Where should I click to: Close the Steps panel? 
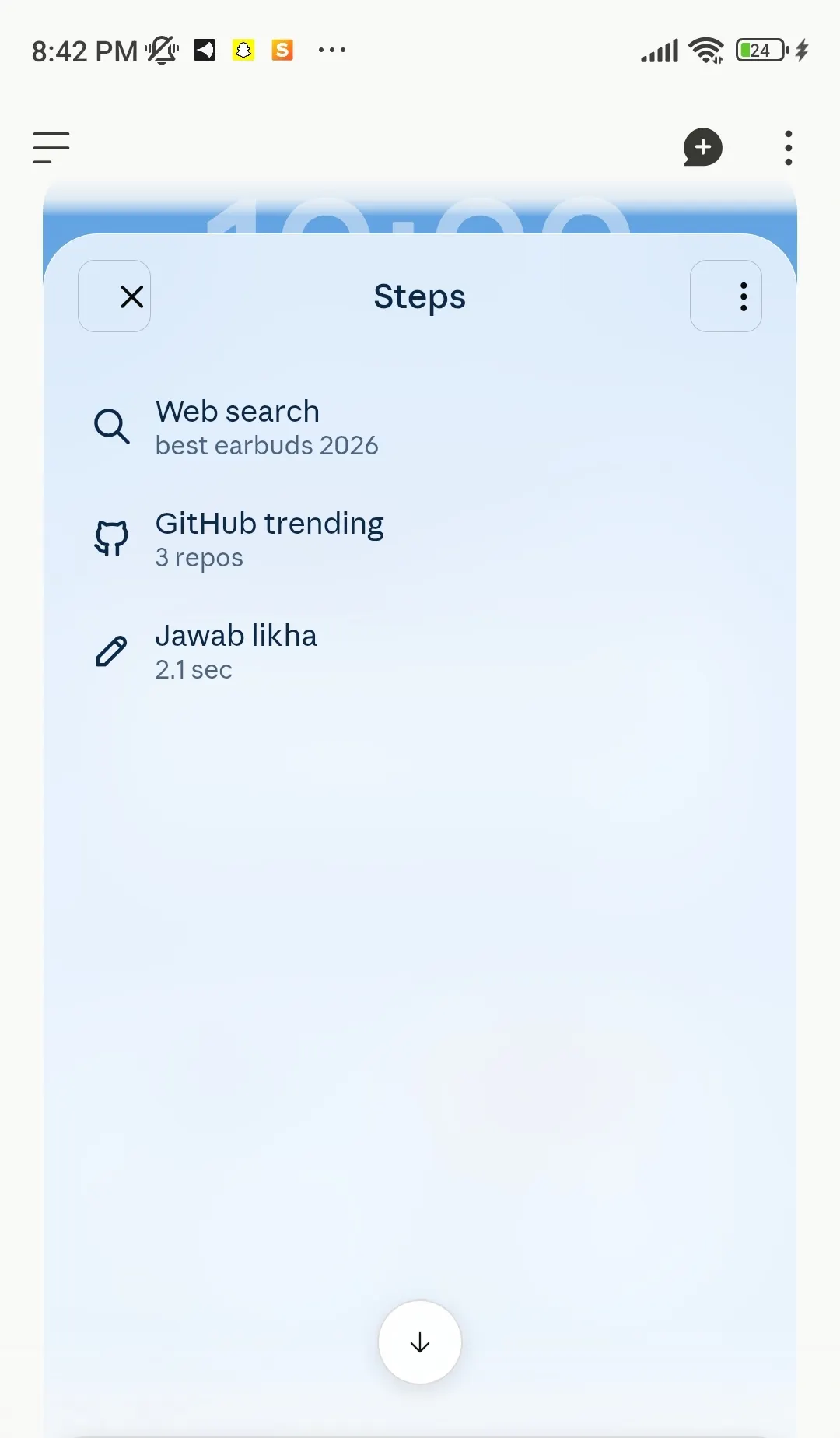pyautogui.click(x=114, y=296)
